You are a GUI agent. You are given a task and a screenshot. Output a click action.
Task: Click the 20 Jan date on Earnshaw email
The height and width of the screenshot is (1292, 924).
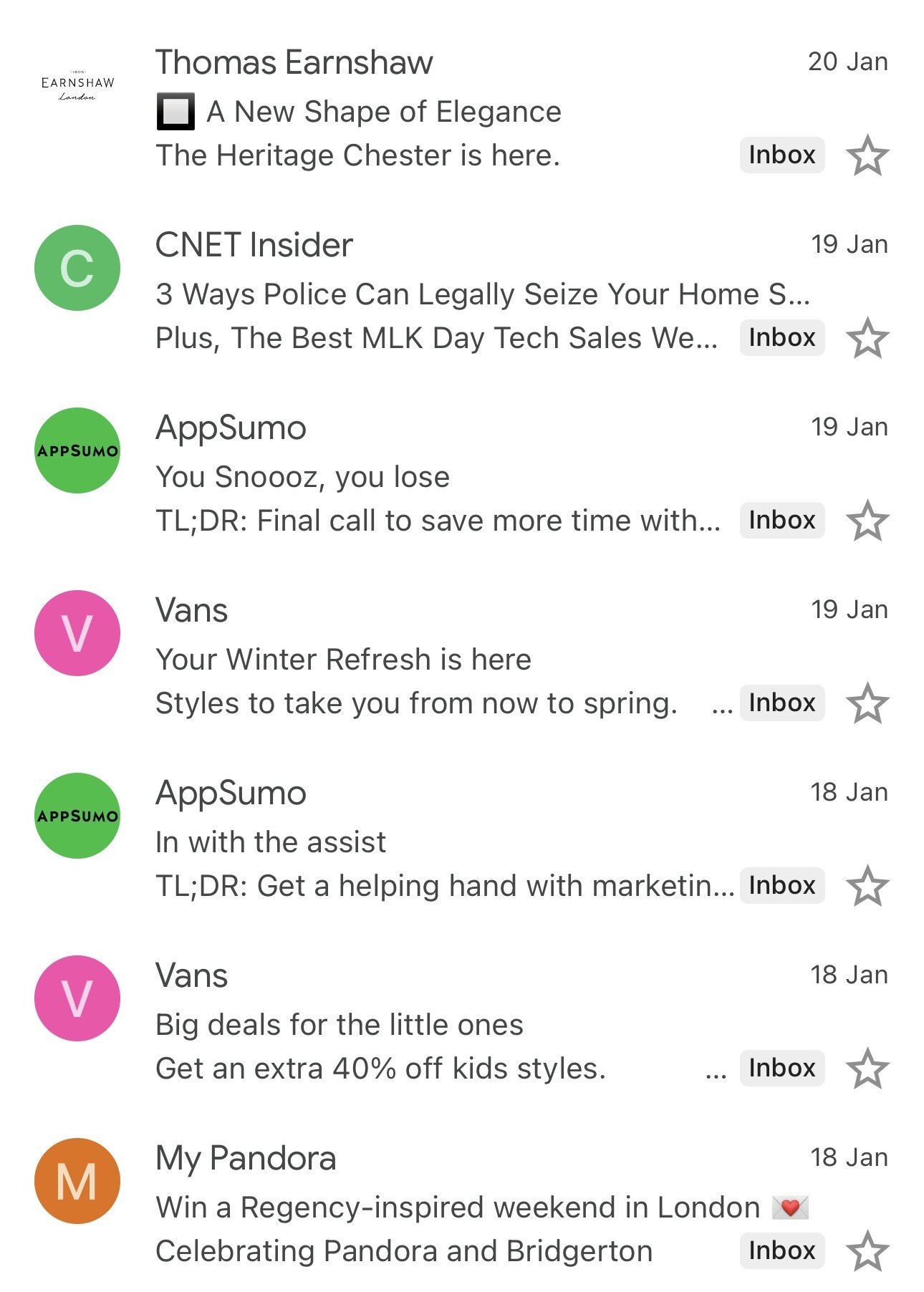(847, 62)
